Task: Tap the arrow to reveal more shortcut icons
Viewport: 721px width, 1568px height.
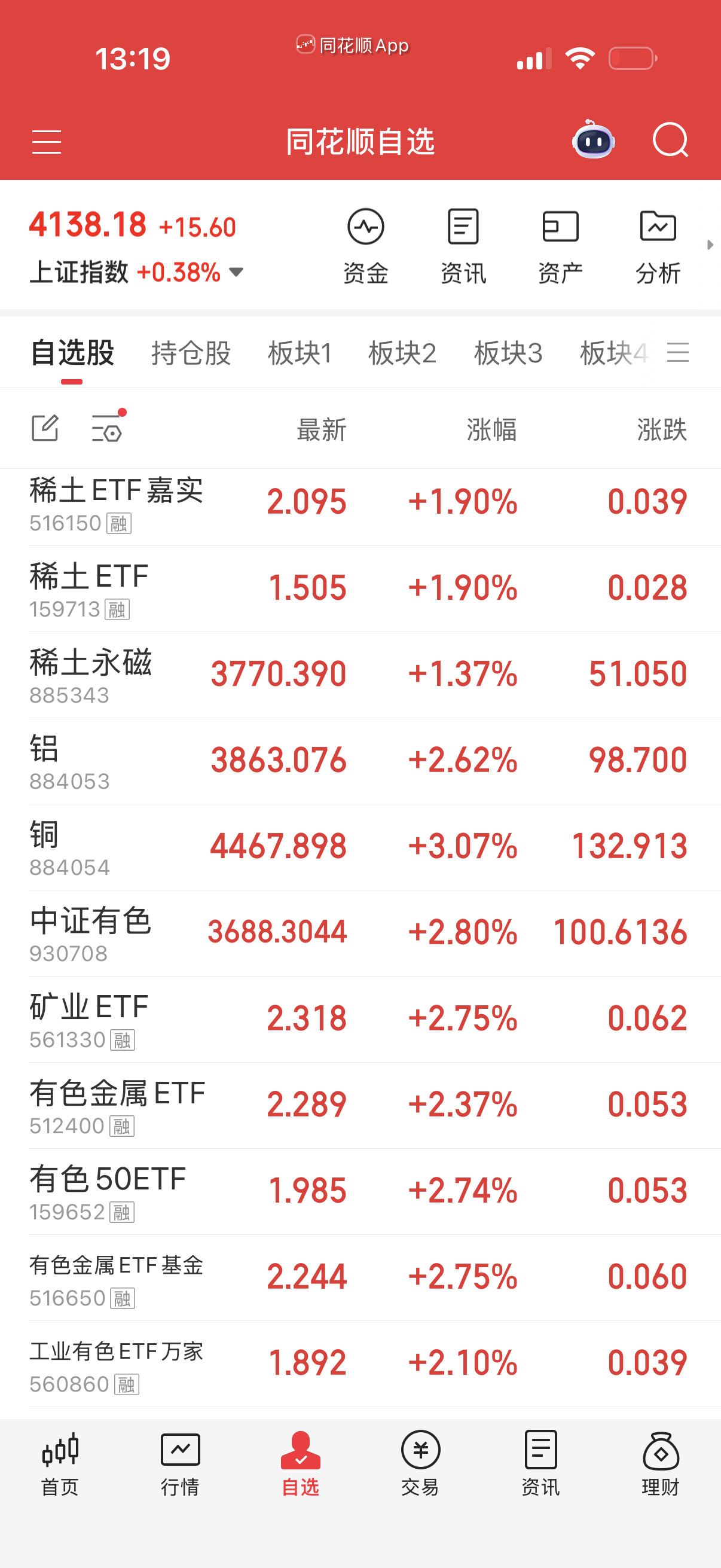Action: click(710, 245)
